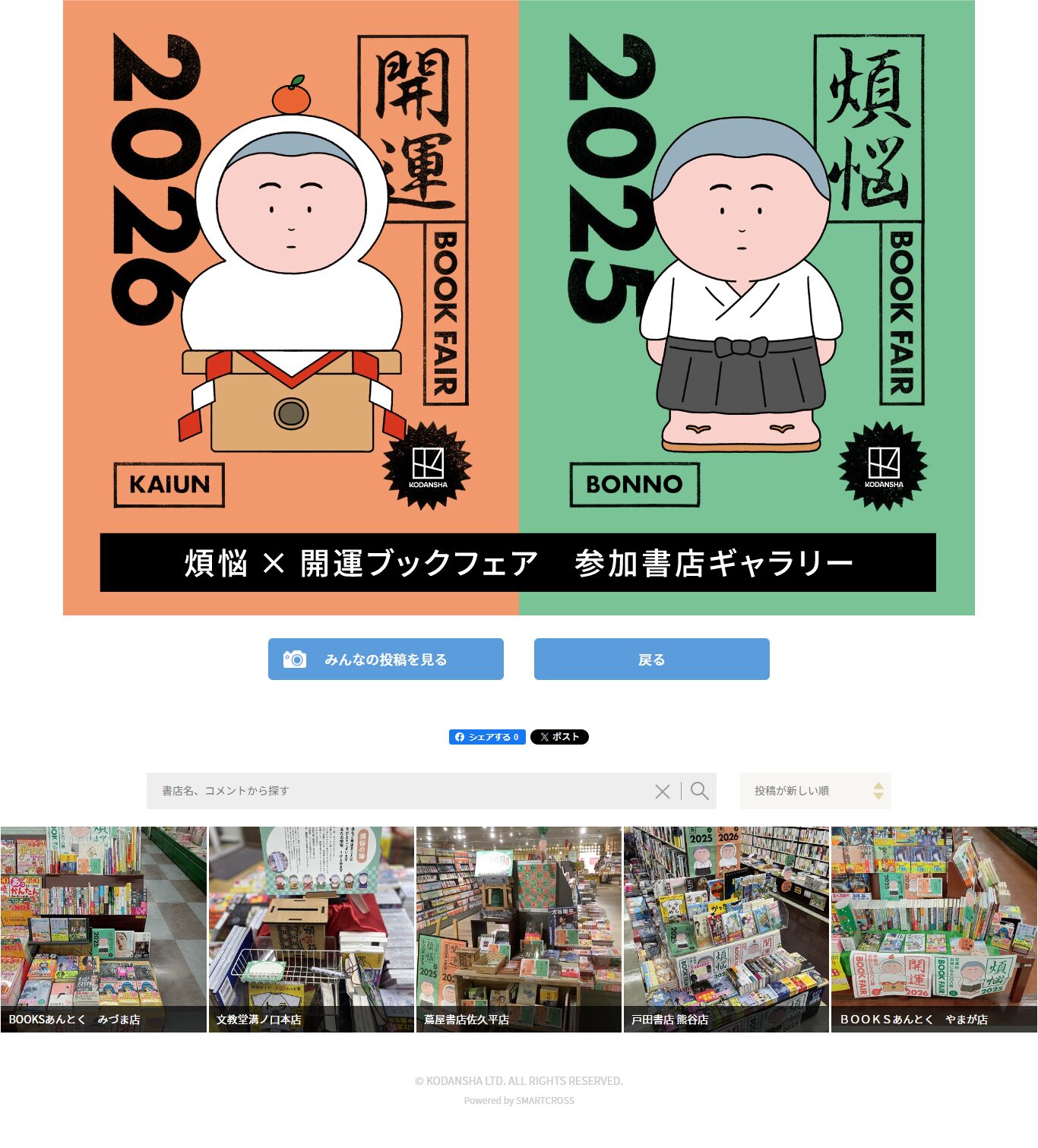This screenshot has height=1148, width=1038.
Task: Tap the みんなの投稿を見る button
Action: [x=385, y=659]
